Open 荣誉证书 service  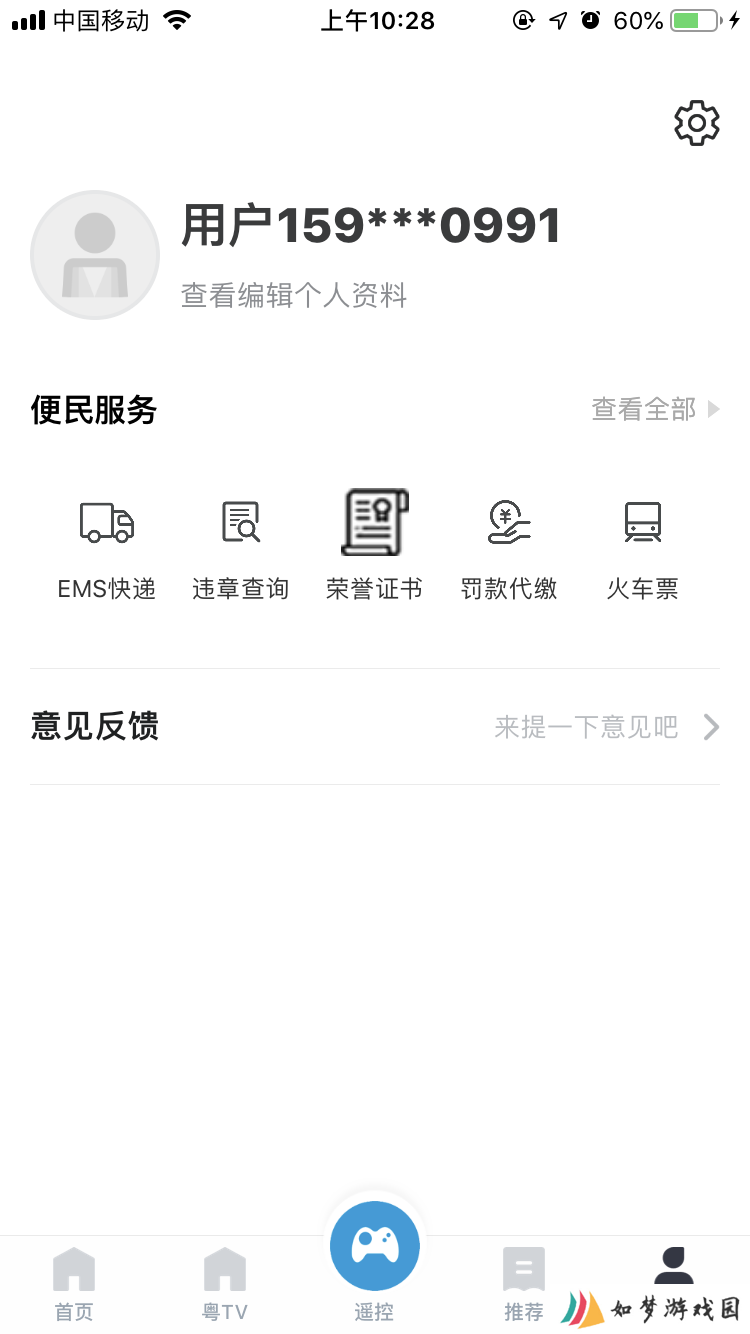click(374, 545)
